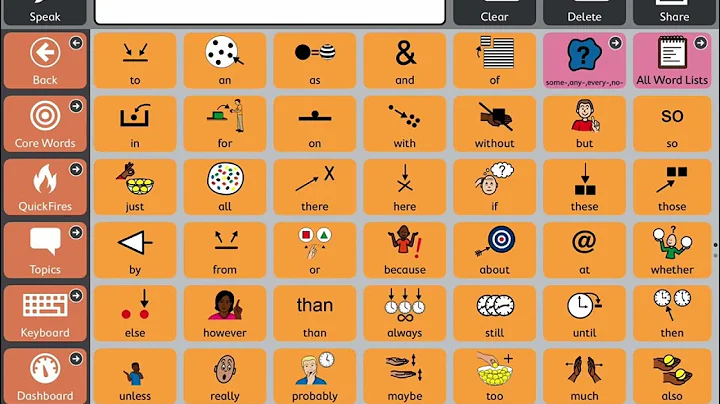Switch to the Keyboard page

(x=45, y=313)
